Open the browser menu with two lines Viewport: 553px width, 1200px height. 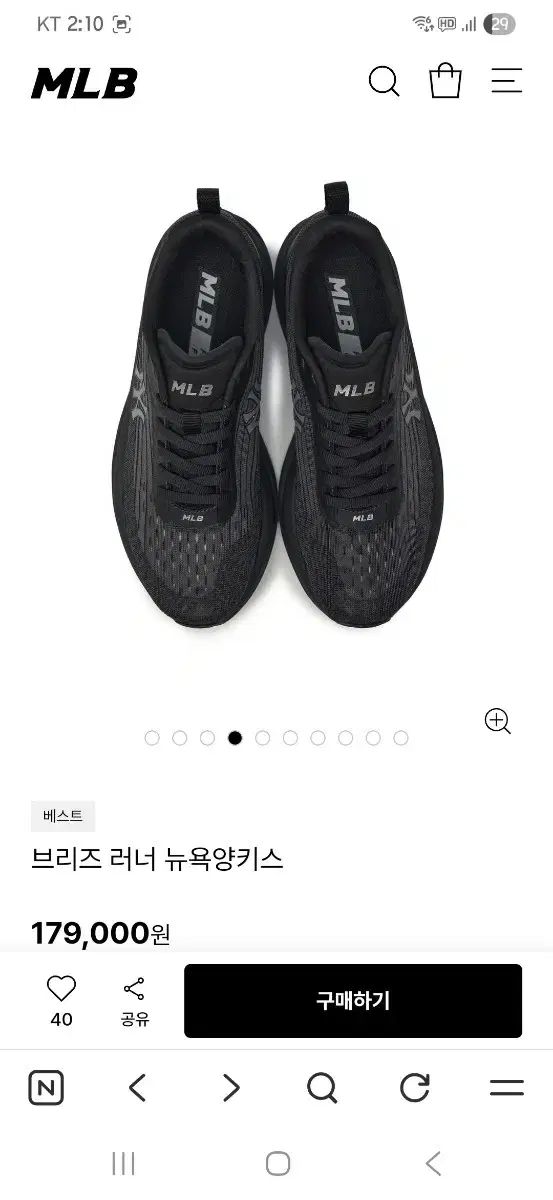(507, 1088)
